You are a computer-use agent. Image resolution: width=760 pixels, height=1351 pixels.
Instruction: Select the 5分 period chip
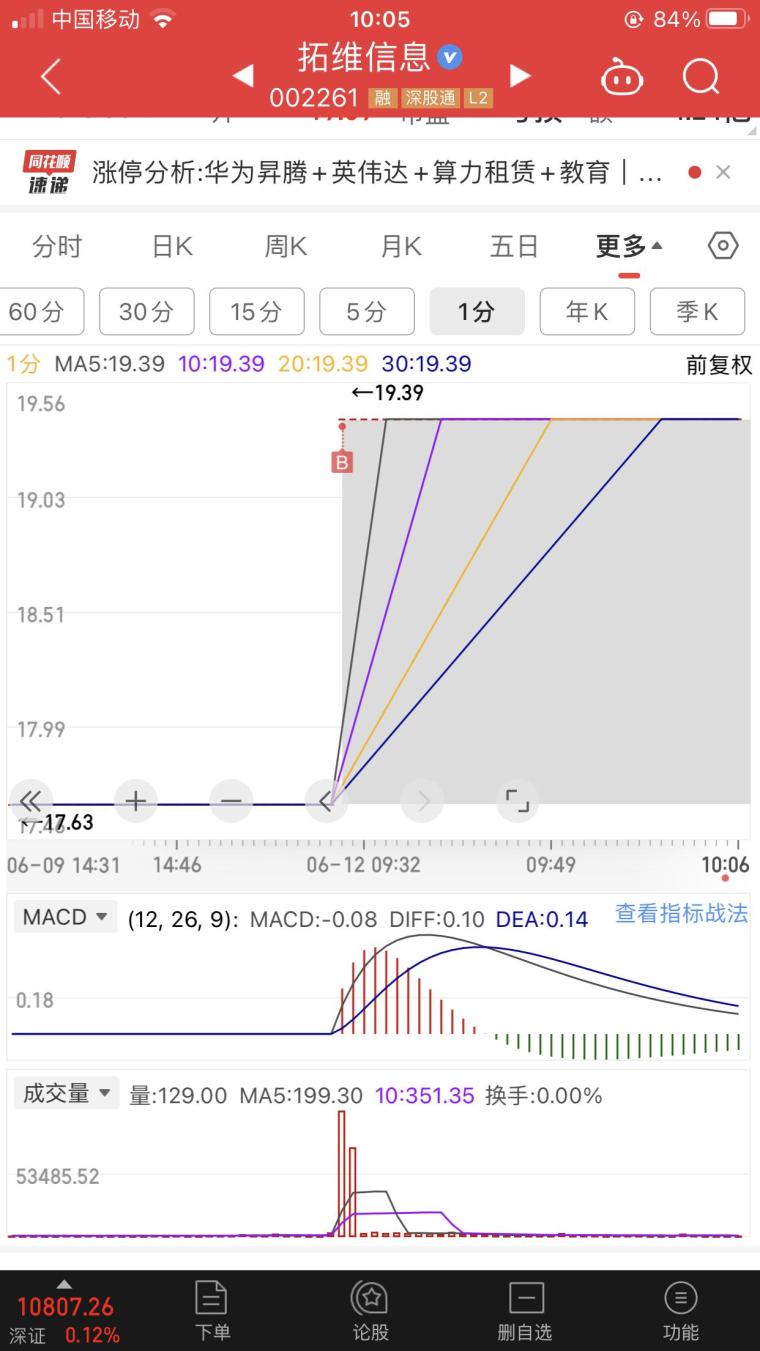coord(366,312)
